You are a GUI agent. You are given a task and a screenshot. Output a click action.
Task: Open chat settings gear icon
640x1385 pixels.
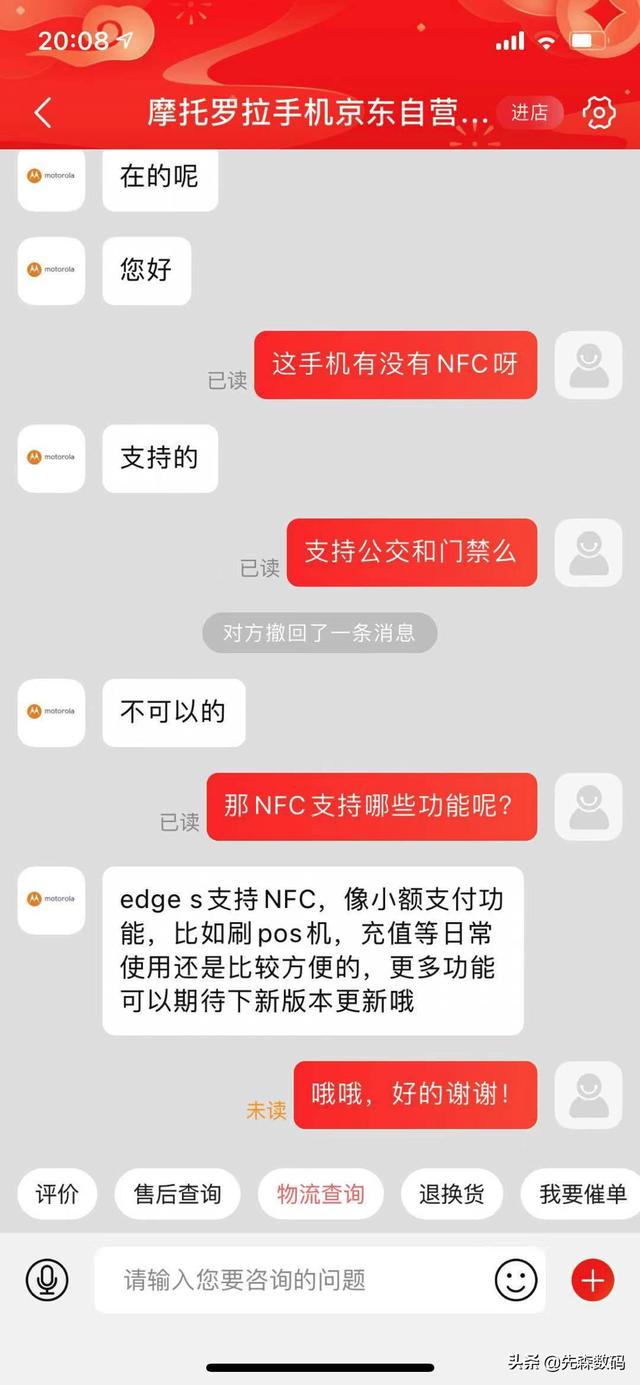tap(598, 112)
